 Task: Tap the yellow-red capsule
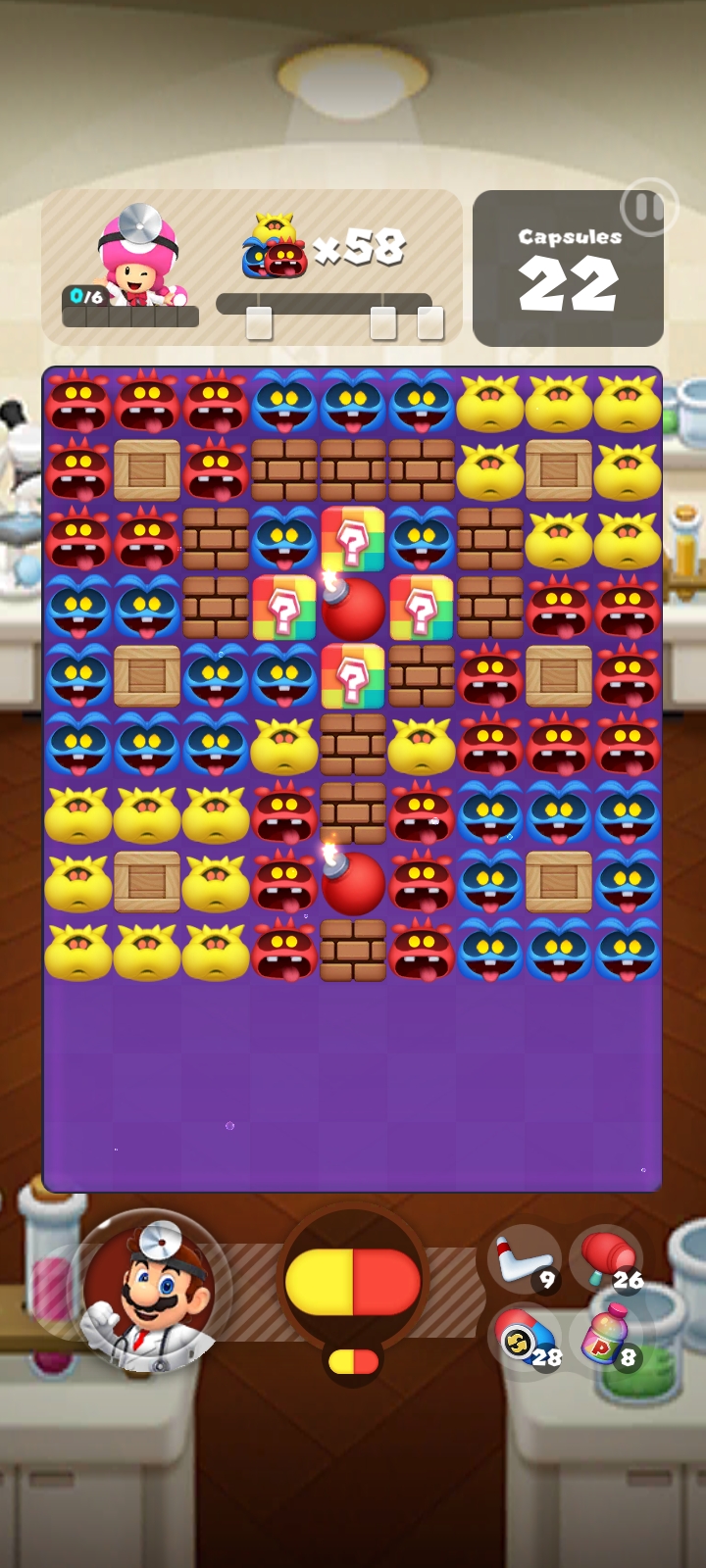click(x=353, y=1282)
